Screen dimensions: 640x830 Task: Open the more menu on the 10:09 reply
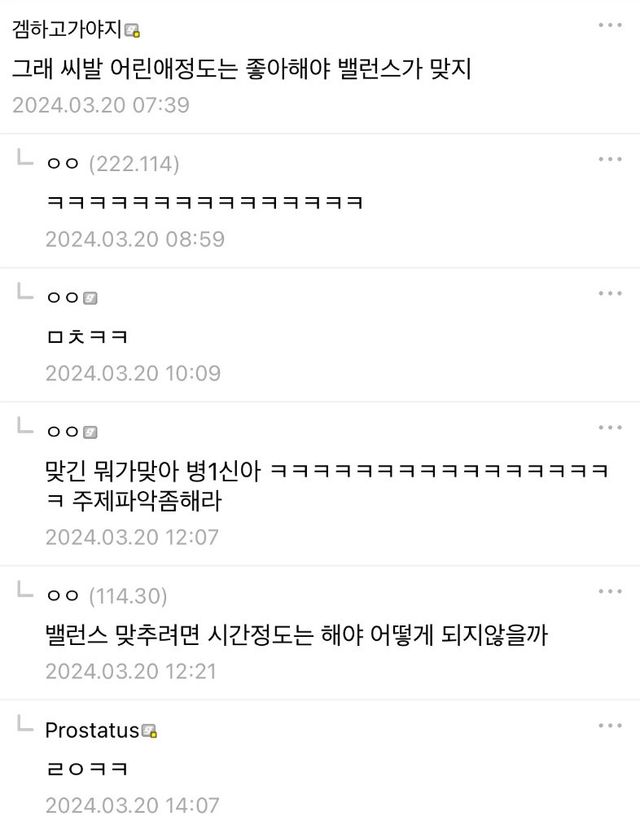click(x=610, y=293)
